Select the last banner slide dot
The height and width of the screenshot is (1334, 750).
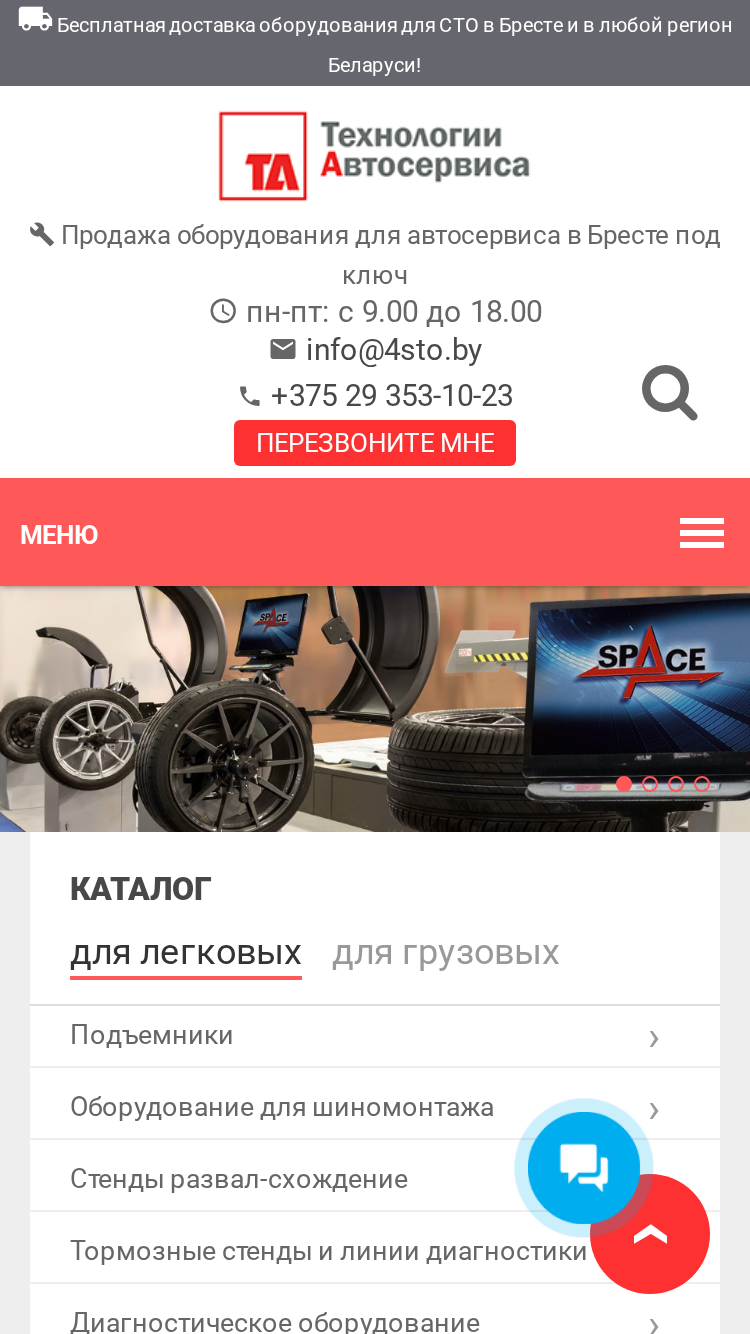(x=702, y=784)
